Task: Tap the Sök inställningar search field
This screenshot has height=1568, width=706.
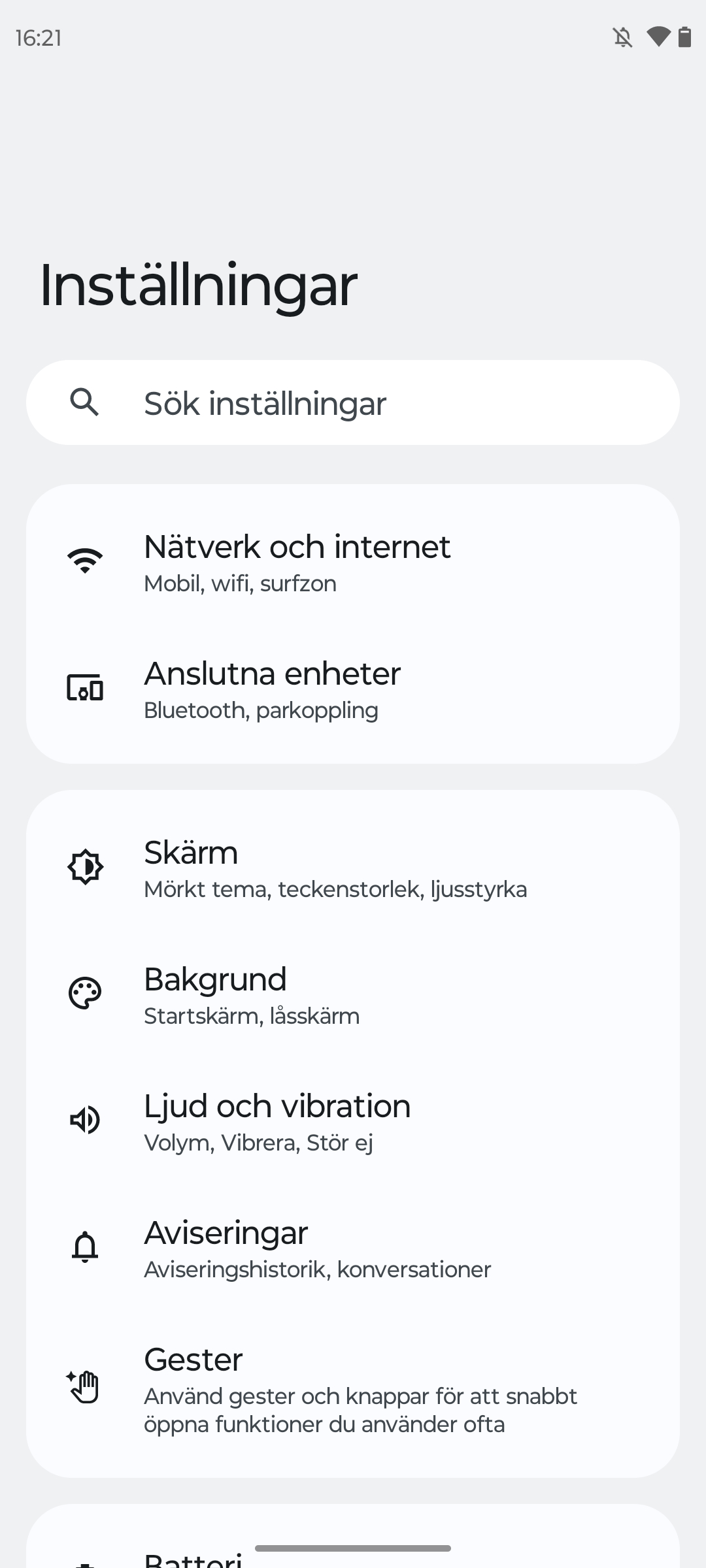Action: (353, 402)
